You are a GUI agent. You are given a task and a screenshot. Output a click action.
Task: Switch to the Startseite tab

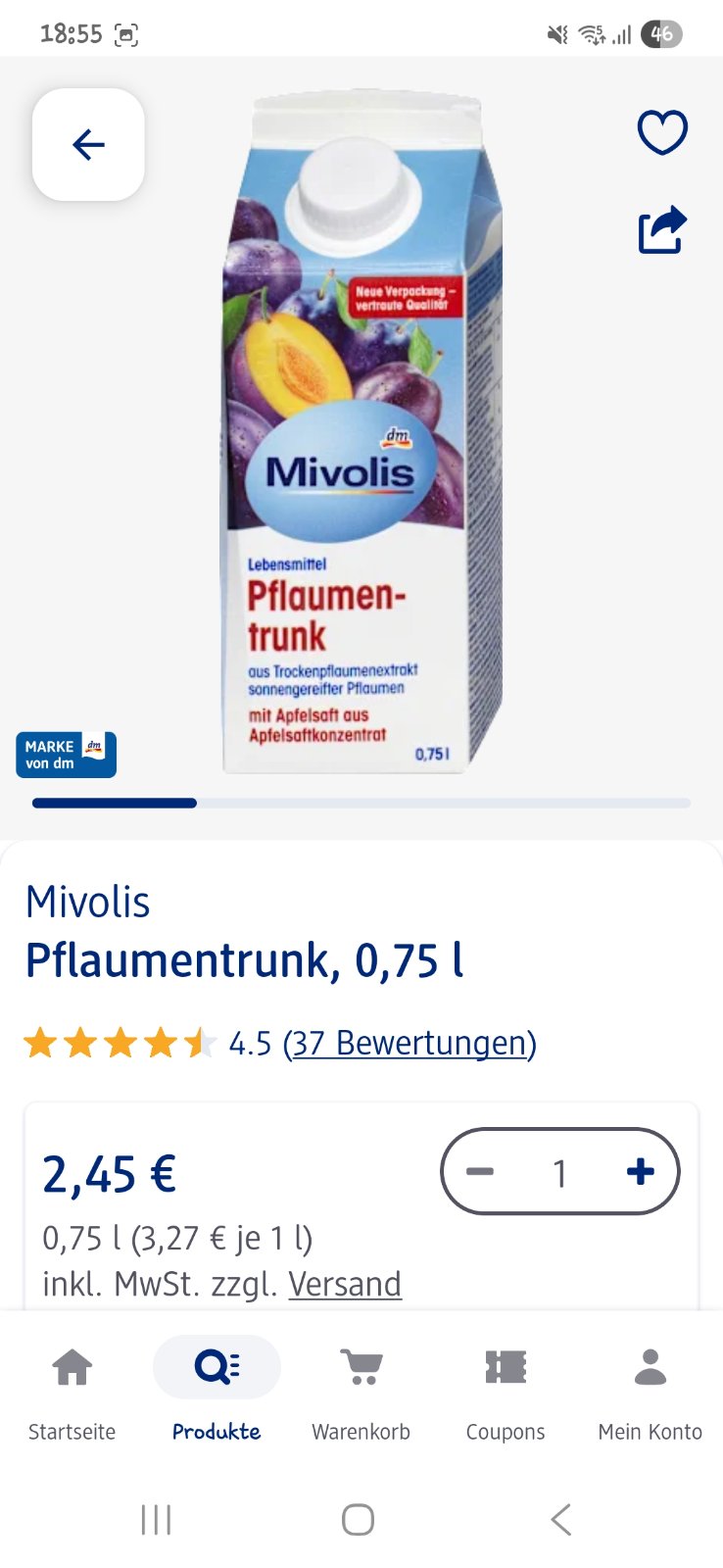72,1392
